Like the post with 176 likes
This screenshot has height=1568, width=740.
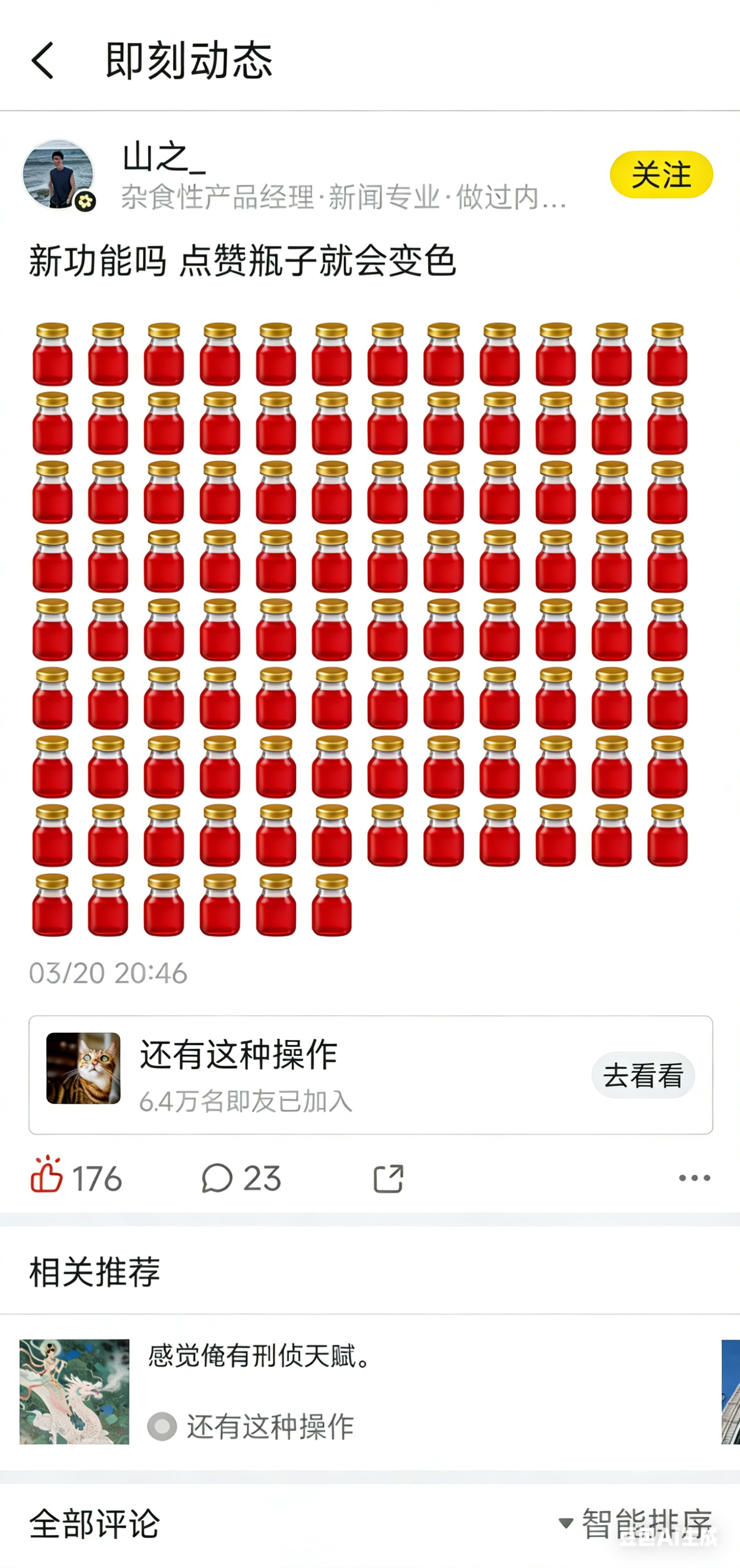tap(47, 1177)
